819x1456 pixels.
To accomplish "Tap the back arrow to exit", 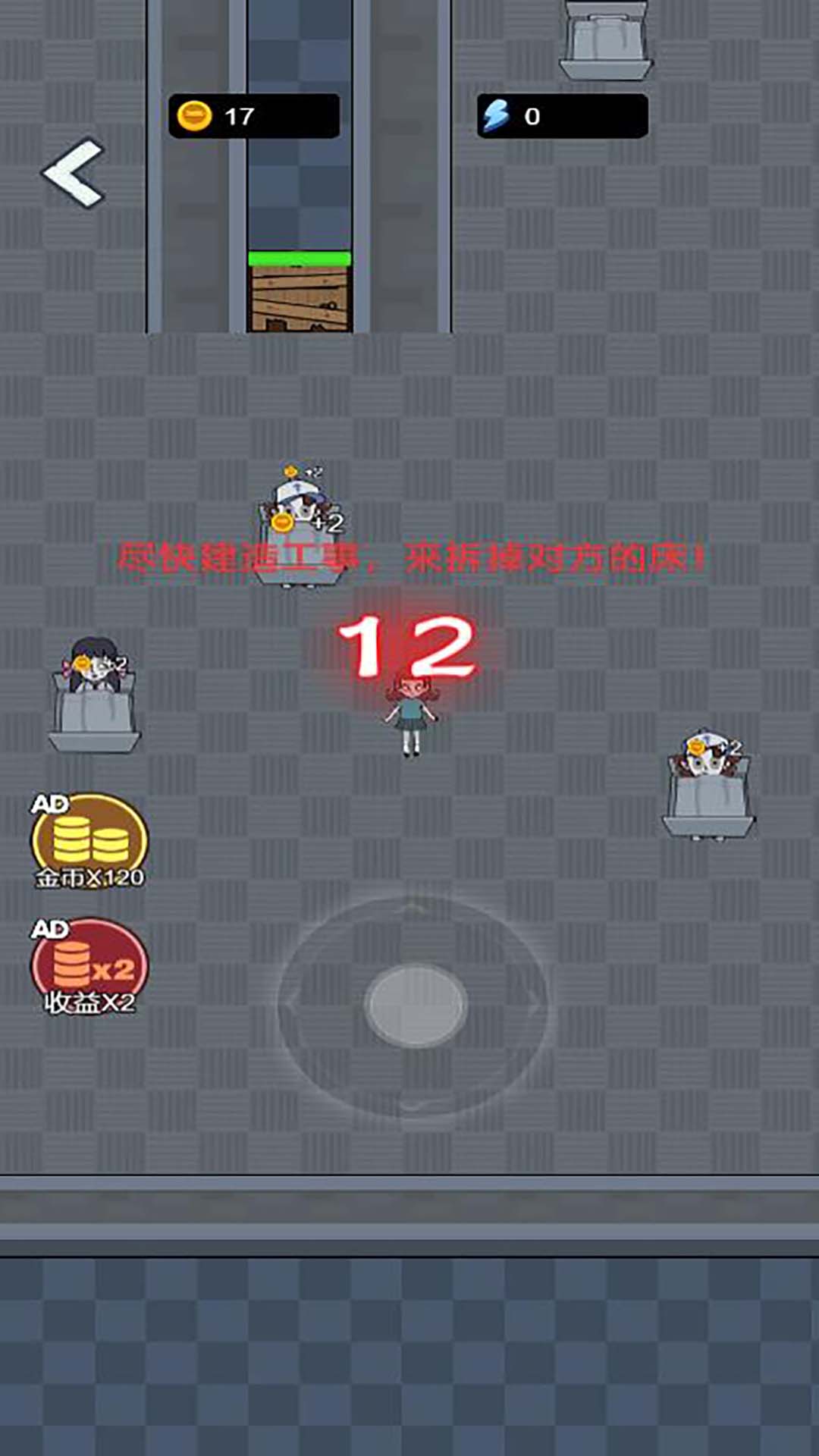I will pos(74,173).
